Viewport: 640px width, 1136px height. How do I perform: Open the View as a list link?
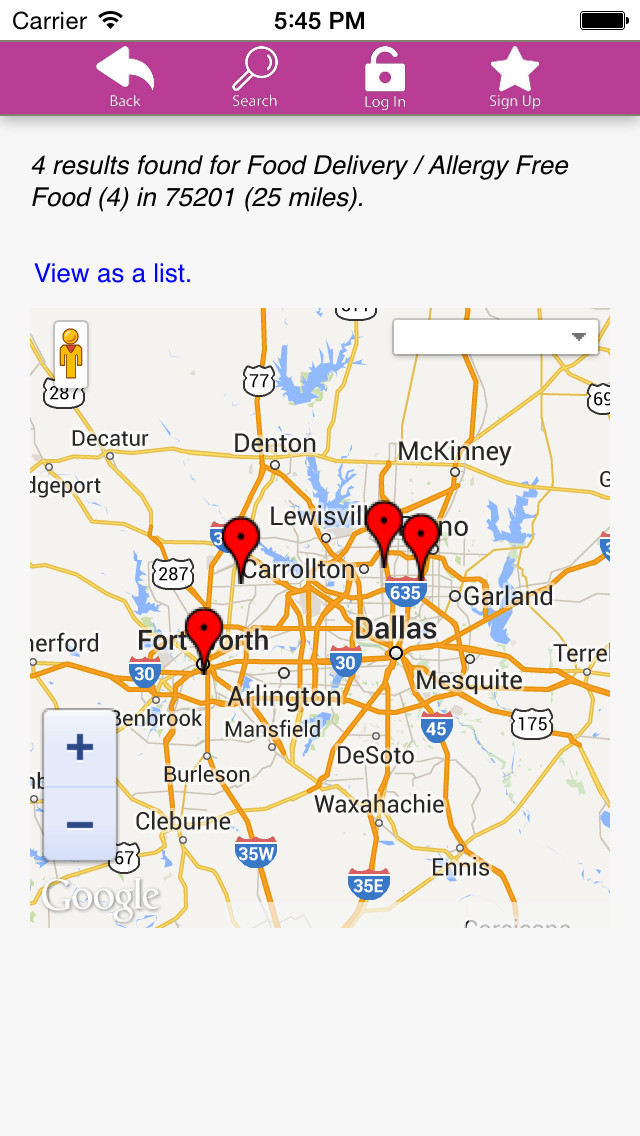(113, 273)
